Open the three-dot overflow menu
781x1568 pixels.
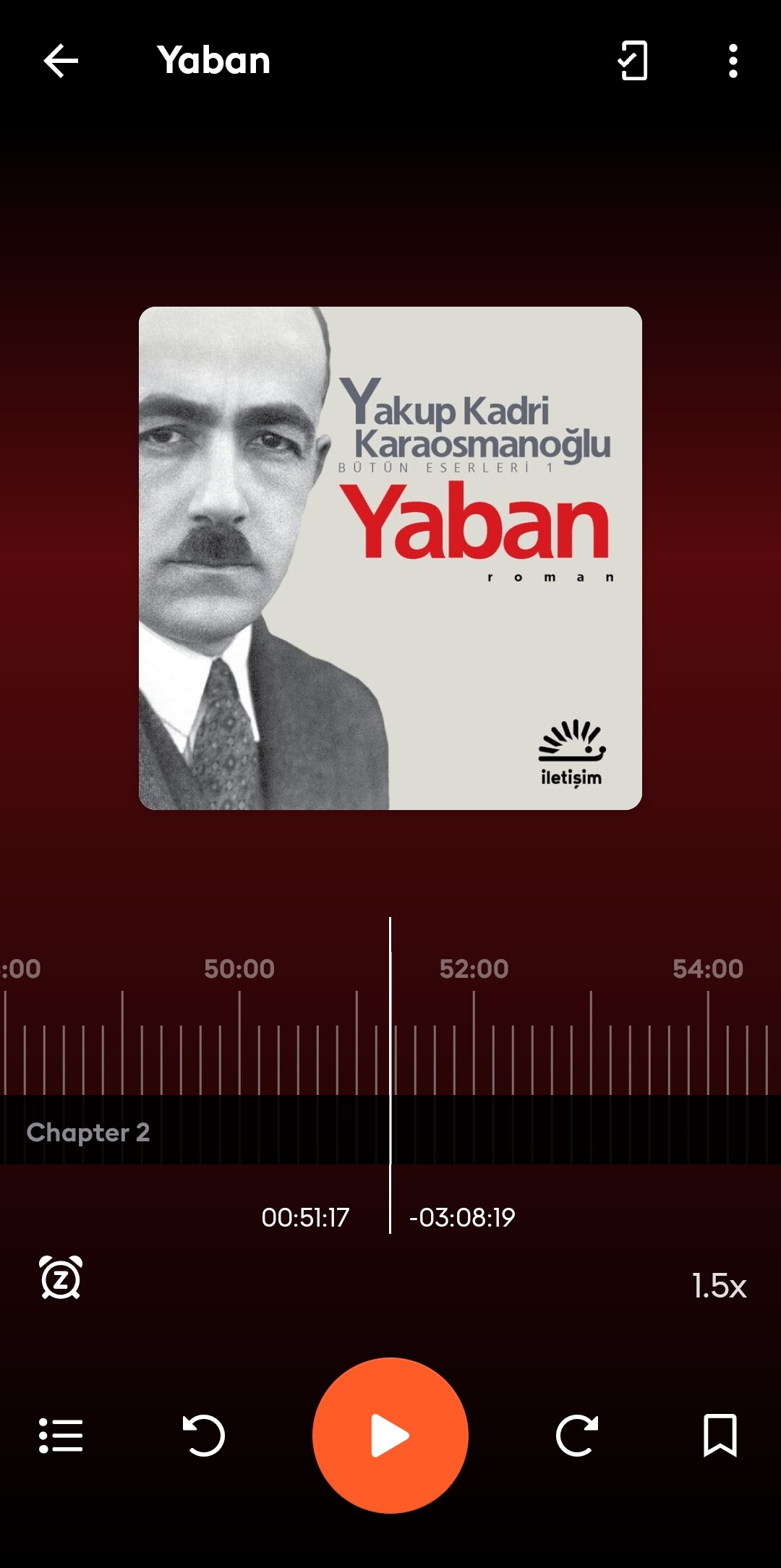tap(733, 61)
